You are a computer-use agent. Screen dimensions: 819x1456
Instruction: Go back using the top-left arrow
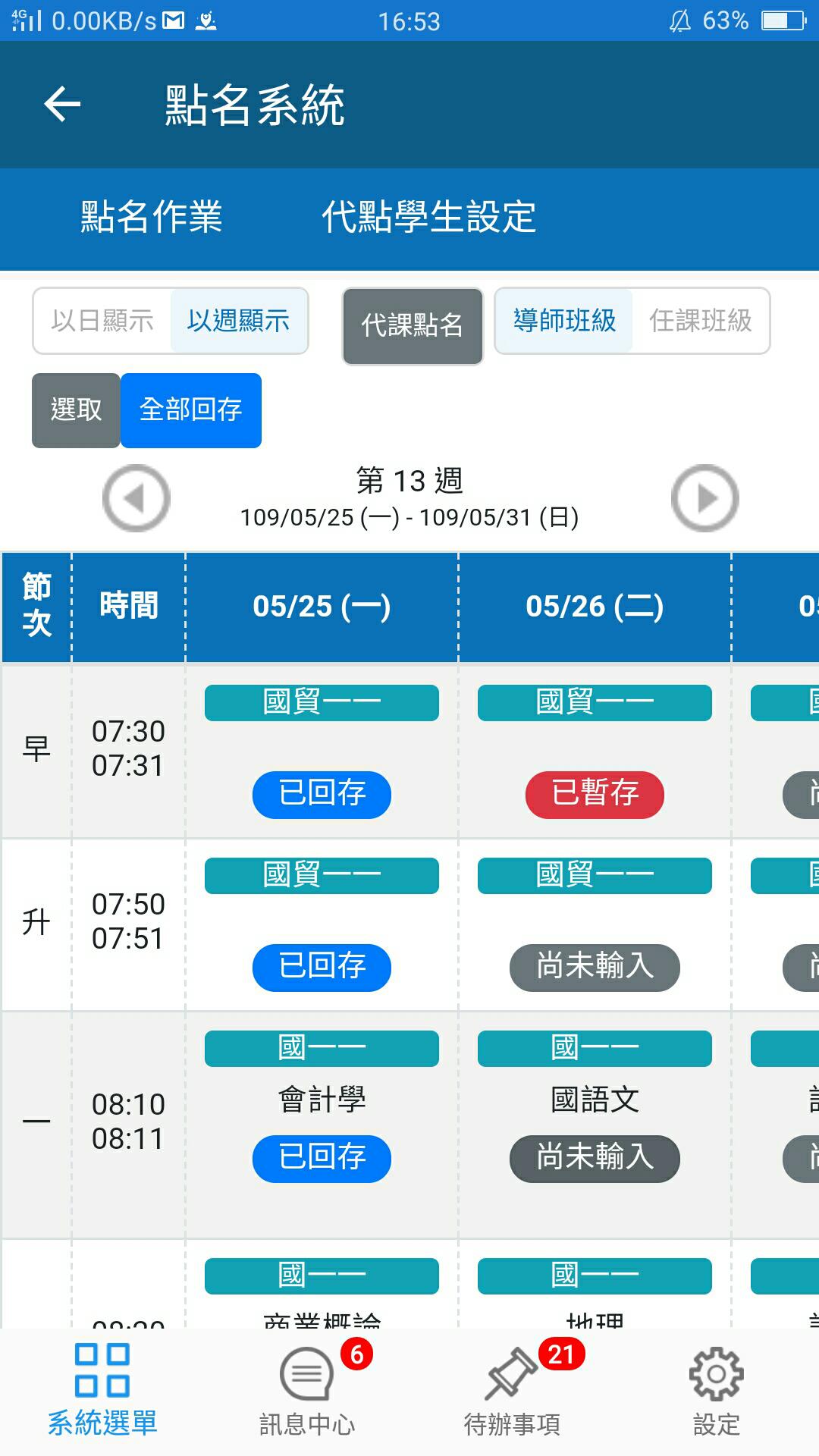coord(62,104)
